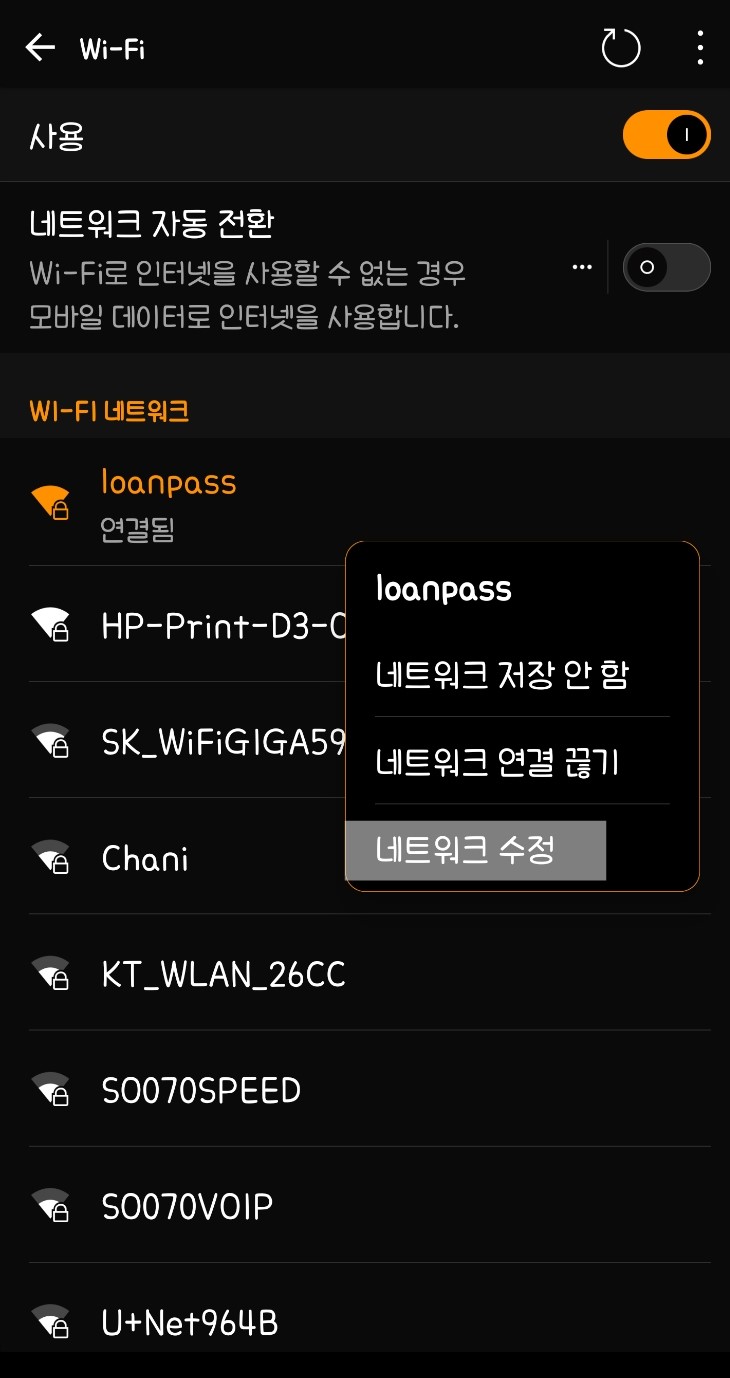Go back from Wi-Fi settings
Image resolution: width=730 pixels, height=1378 pixels.
(x=40, y=47)
